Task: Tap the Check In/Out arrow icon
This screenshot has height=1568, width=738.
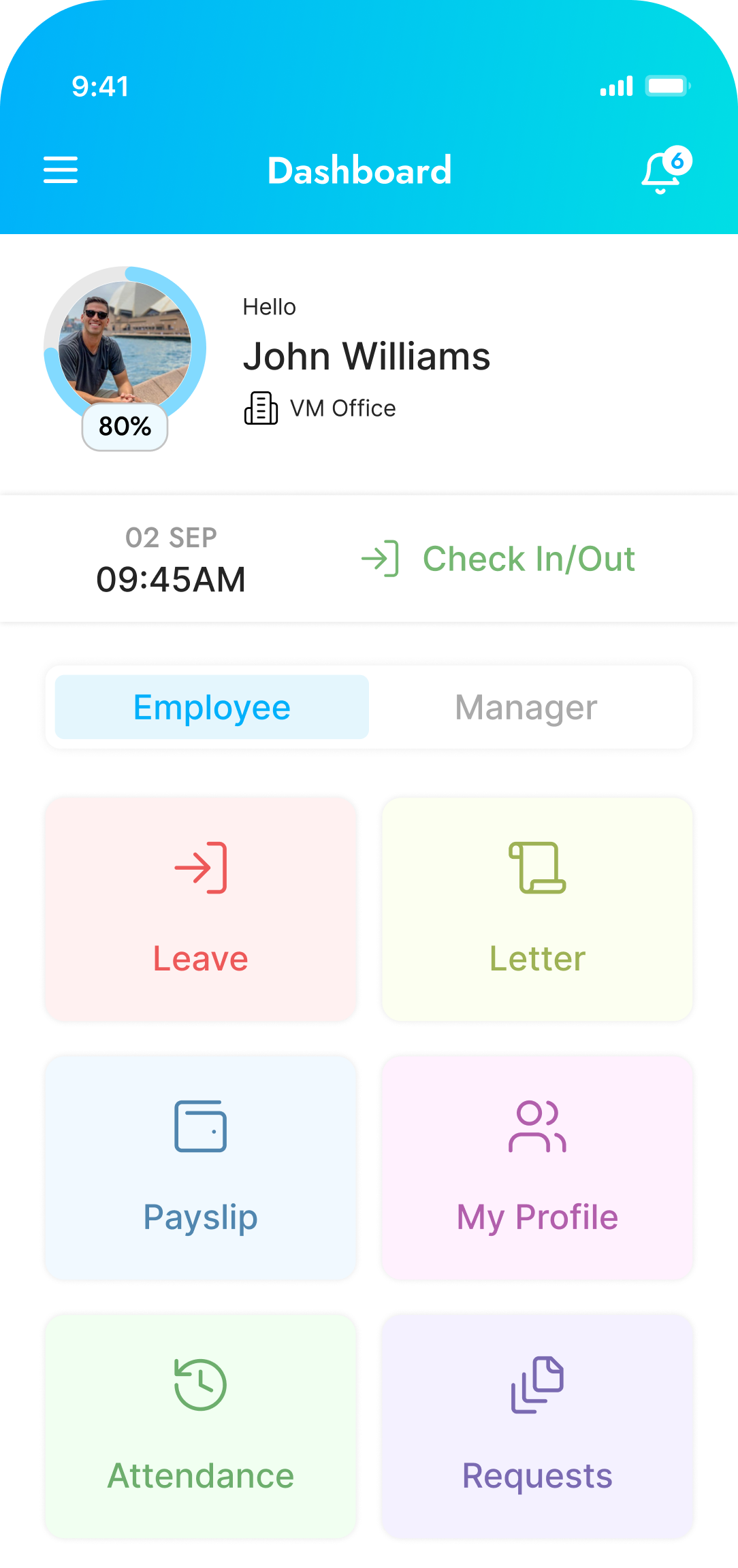Action: click(x=381, y=559)
